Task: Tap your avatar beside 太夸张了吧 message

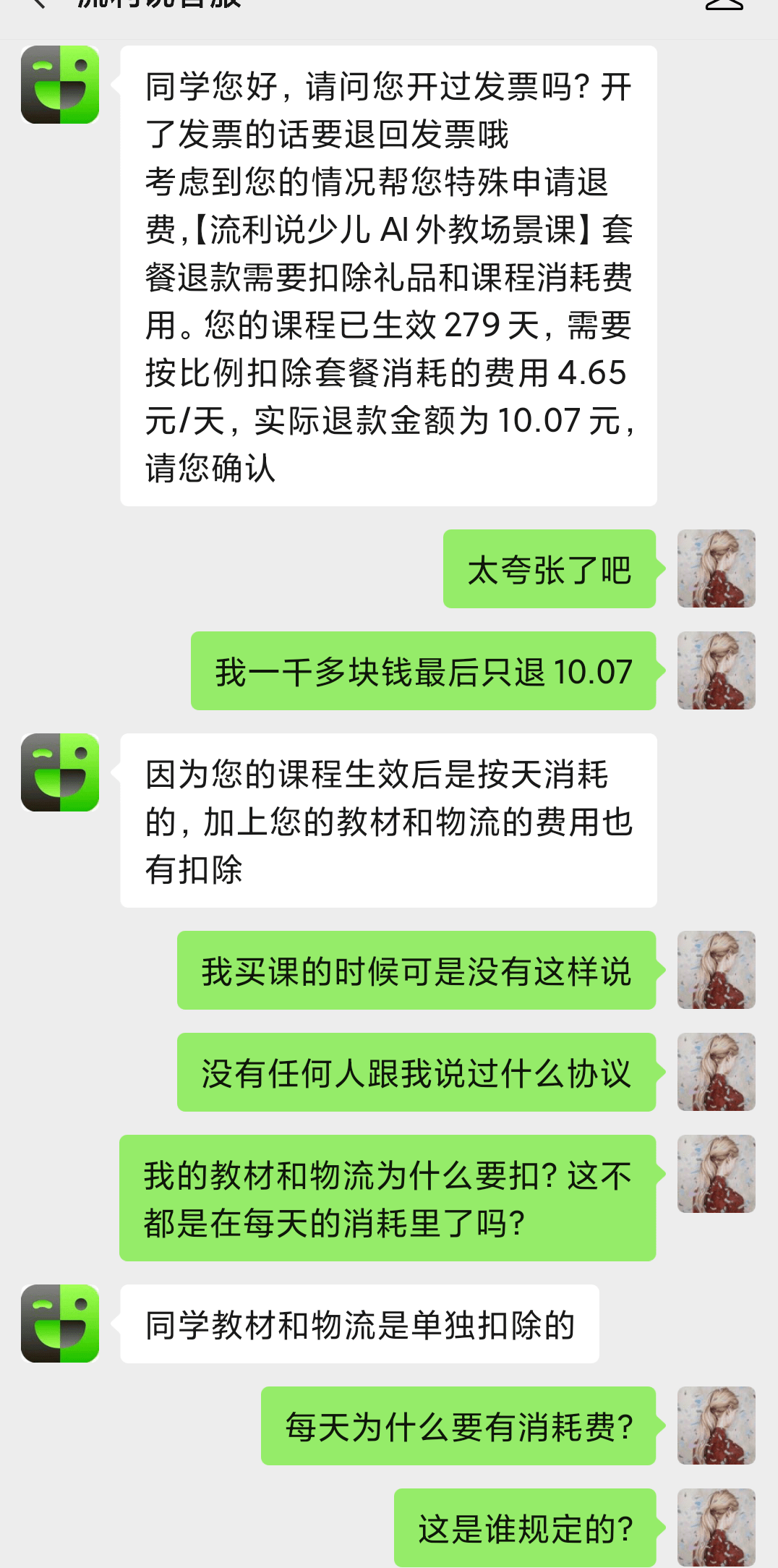Action: (717, 568)
